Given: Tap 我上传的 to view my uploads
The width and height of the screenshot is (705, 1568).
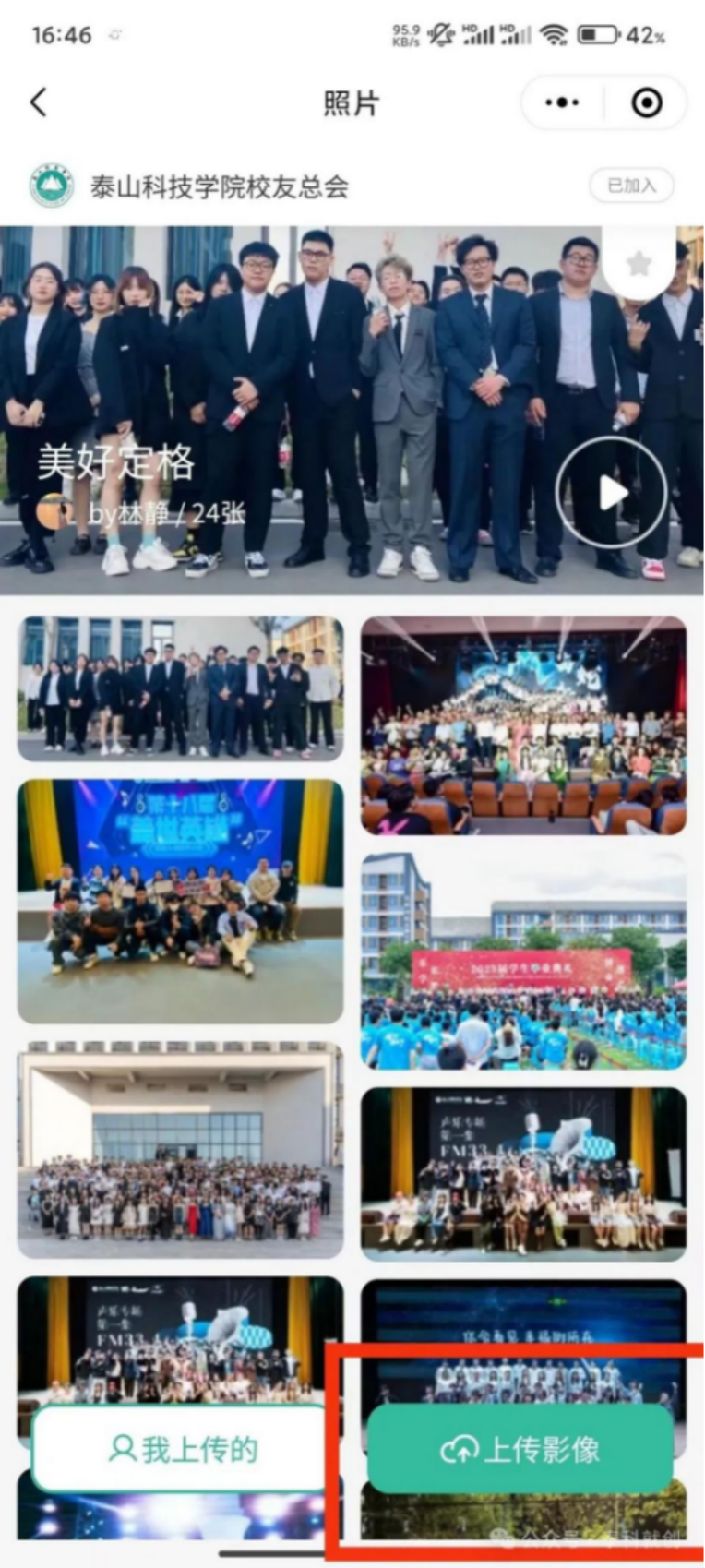Looking at the screenshot, I should tap(184, 1449).
